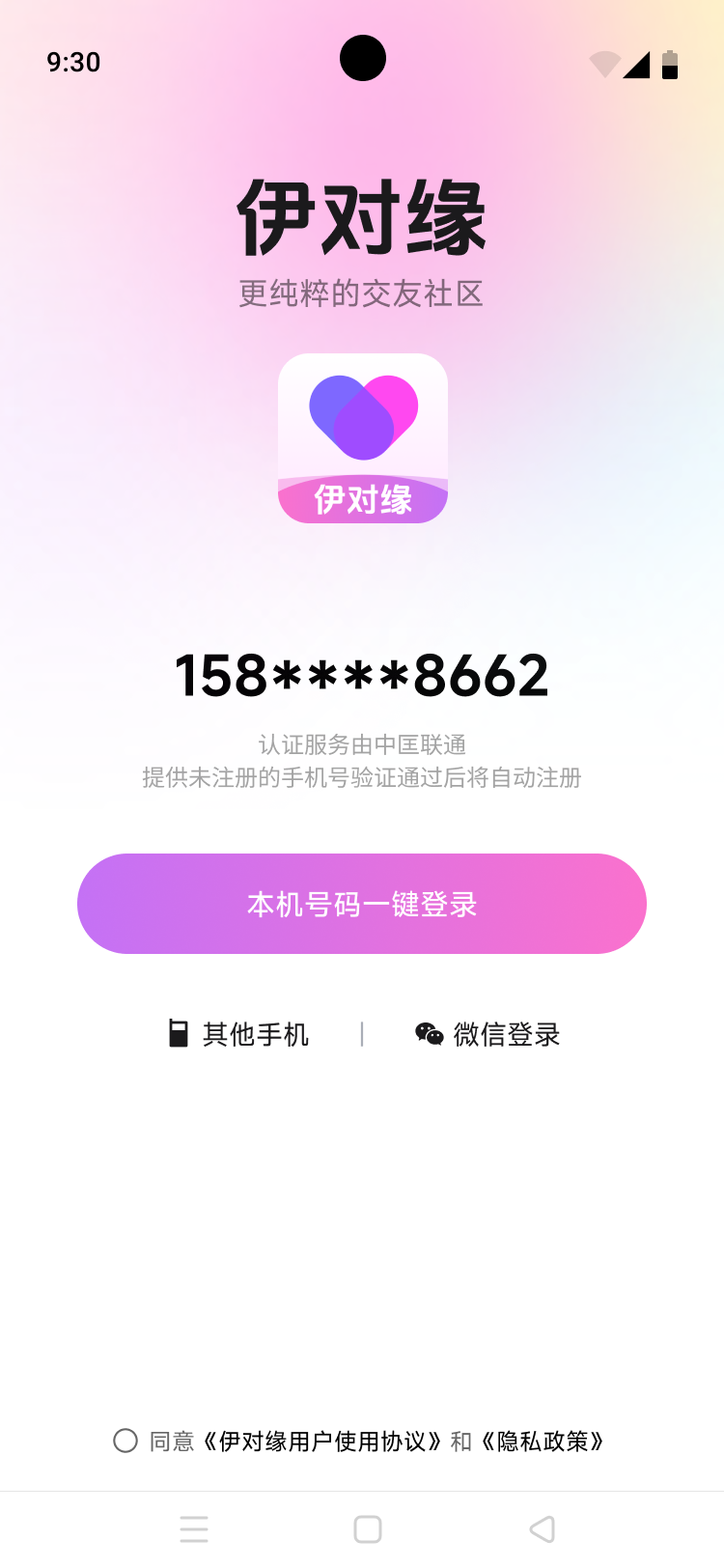Tap the 伊对缘 app logo icon
The height and width of the screenshot is (1568, 724).
(362, 436)
